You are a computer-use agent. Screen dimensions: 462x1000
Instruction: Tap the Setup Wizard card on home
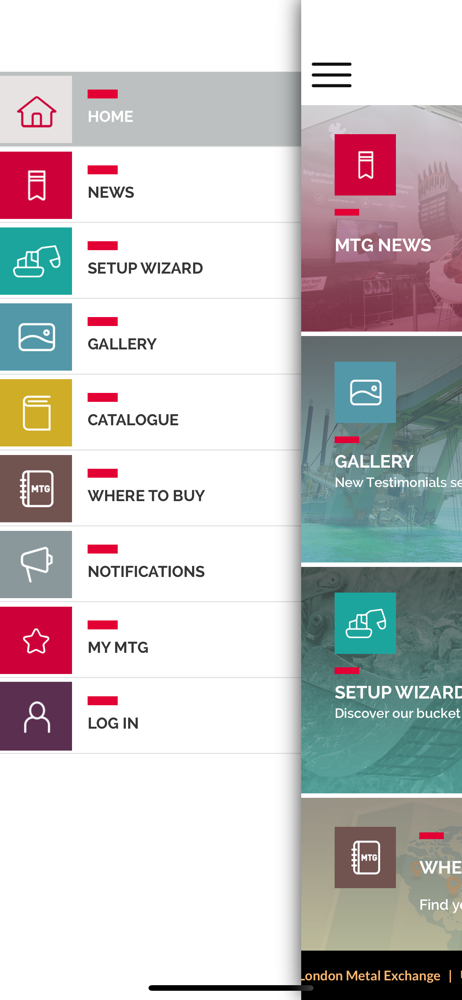(x=382, y=680)
